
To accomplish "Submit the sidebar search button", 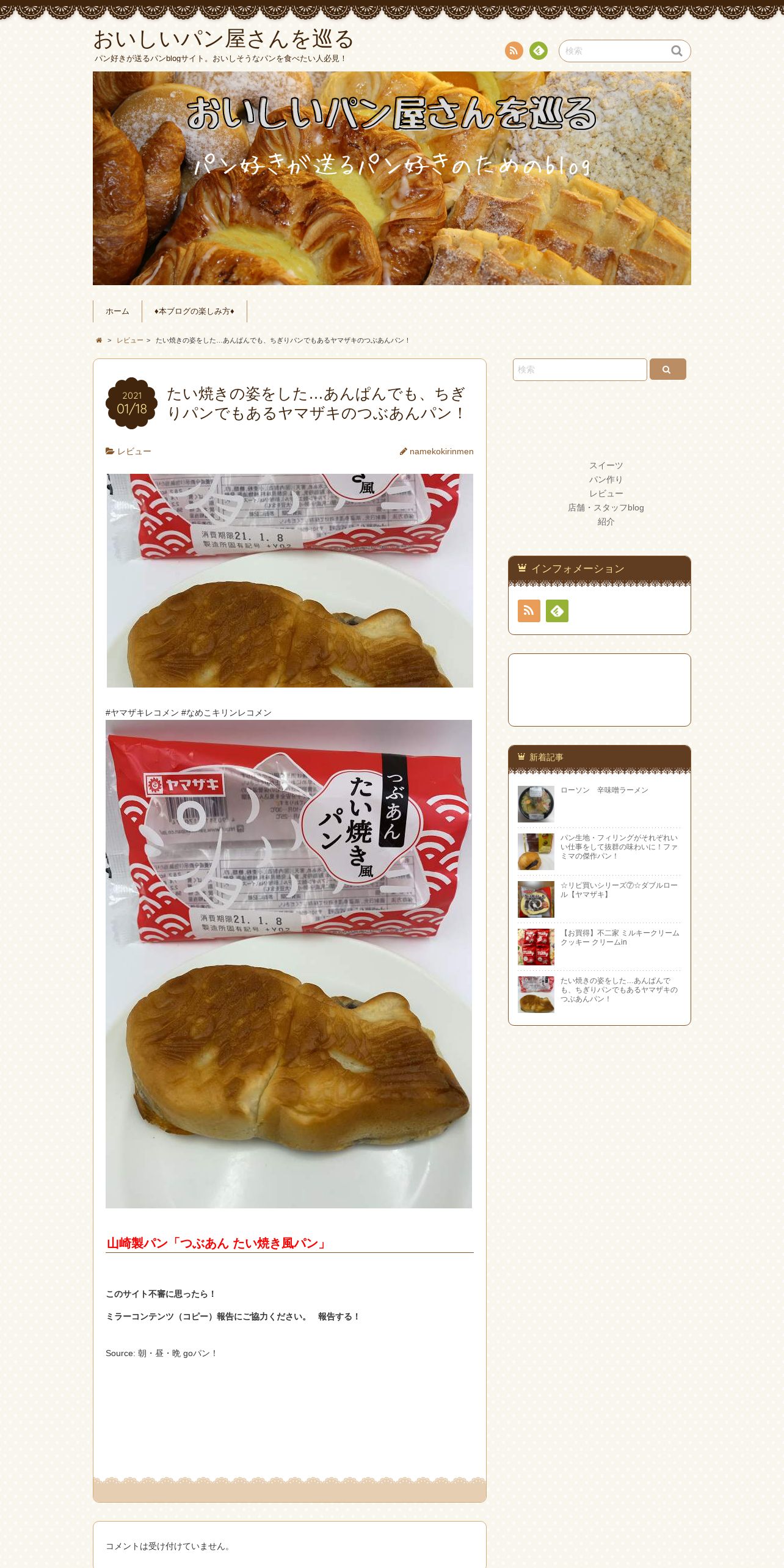I will click(x=668, y=369).
